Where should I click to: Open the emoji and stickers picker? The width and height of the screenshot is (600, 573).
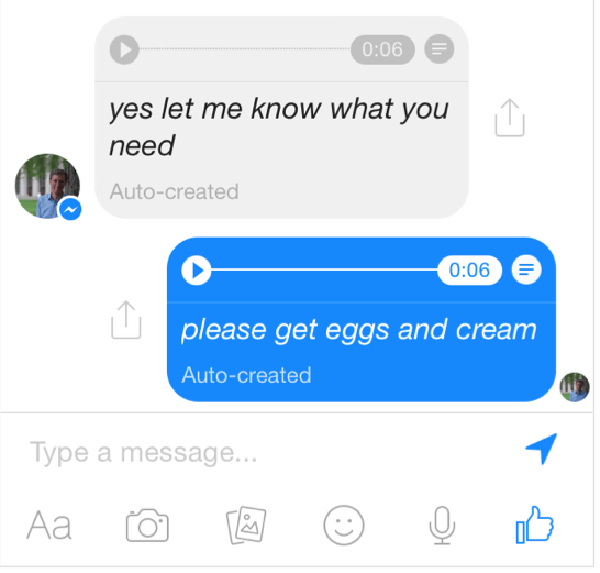[343, 525]
